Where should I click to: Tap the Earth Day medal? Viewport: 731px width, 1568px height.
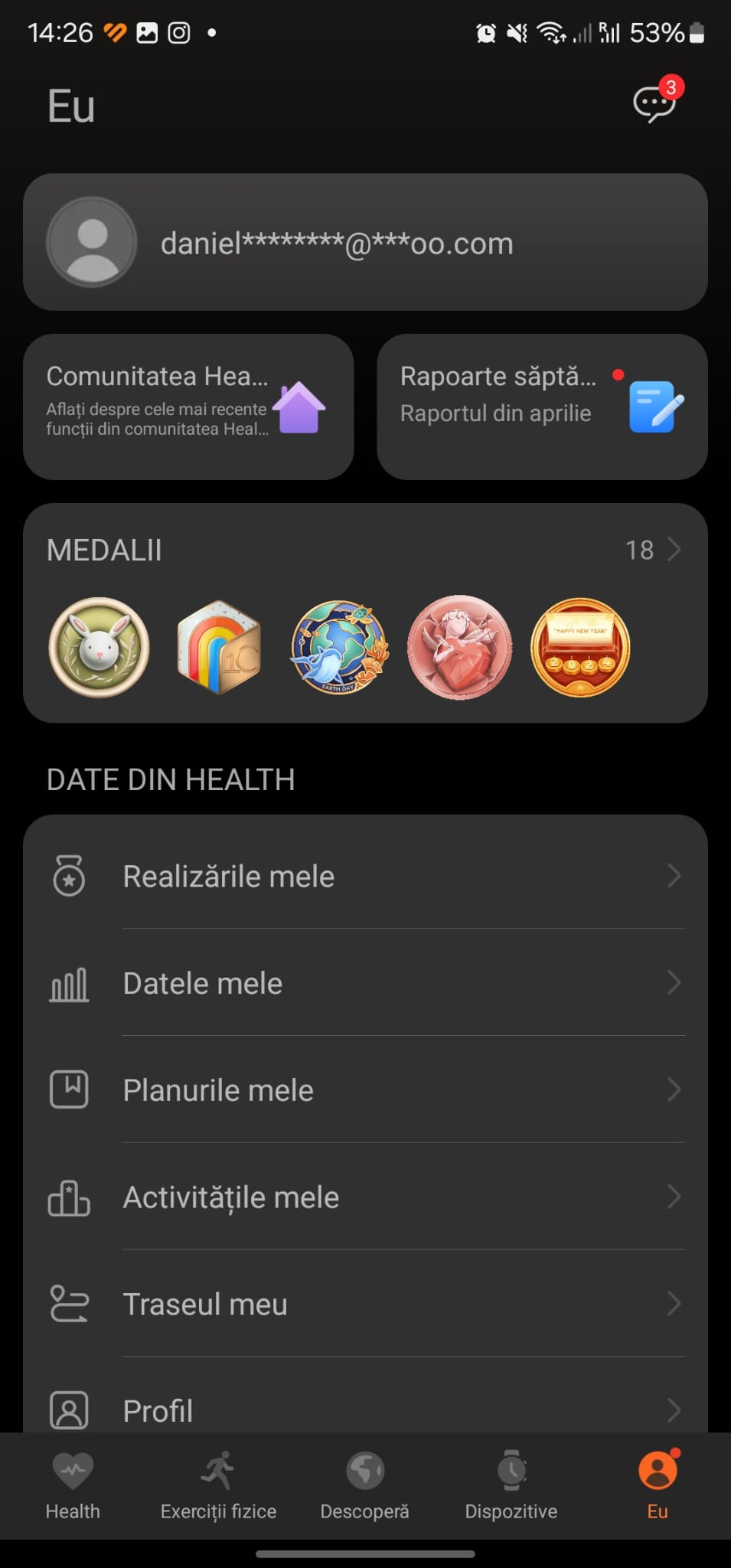tap(339, 648)
